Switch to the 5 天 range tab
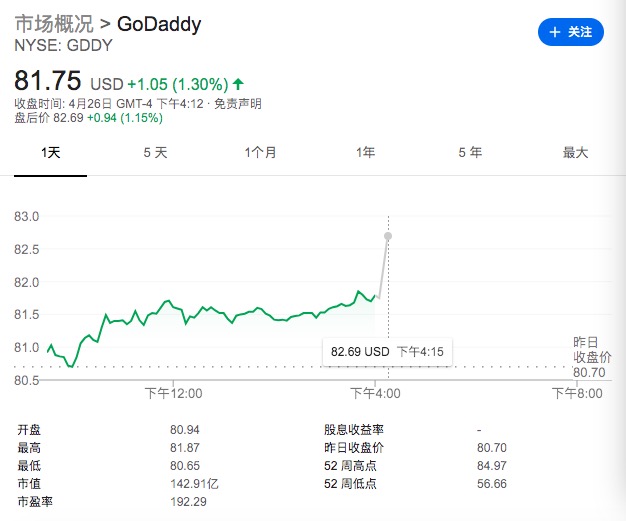The image size is (626, 521). pos(155,153)
